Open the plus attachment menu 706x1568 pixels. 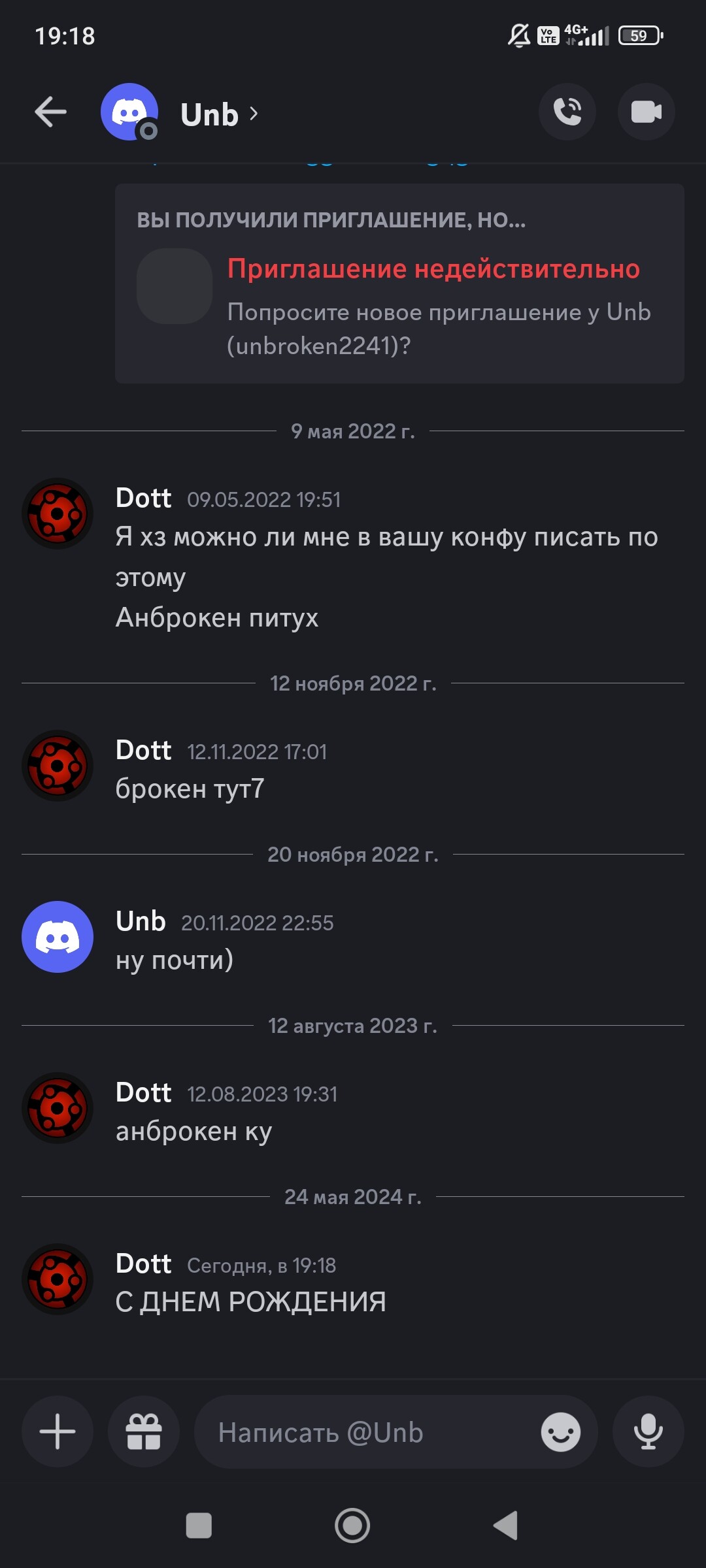(58, 1431)
